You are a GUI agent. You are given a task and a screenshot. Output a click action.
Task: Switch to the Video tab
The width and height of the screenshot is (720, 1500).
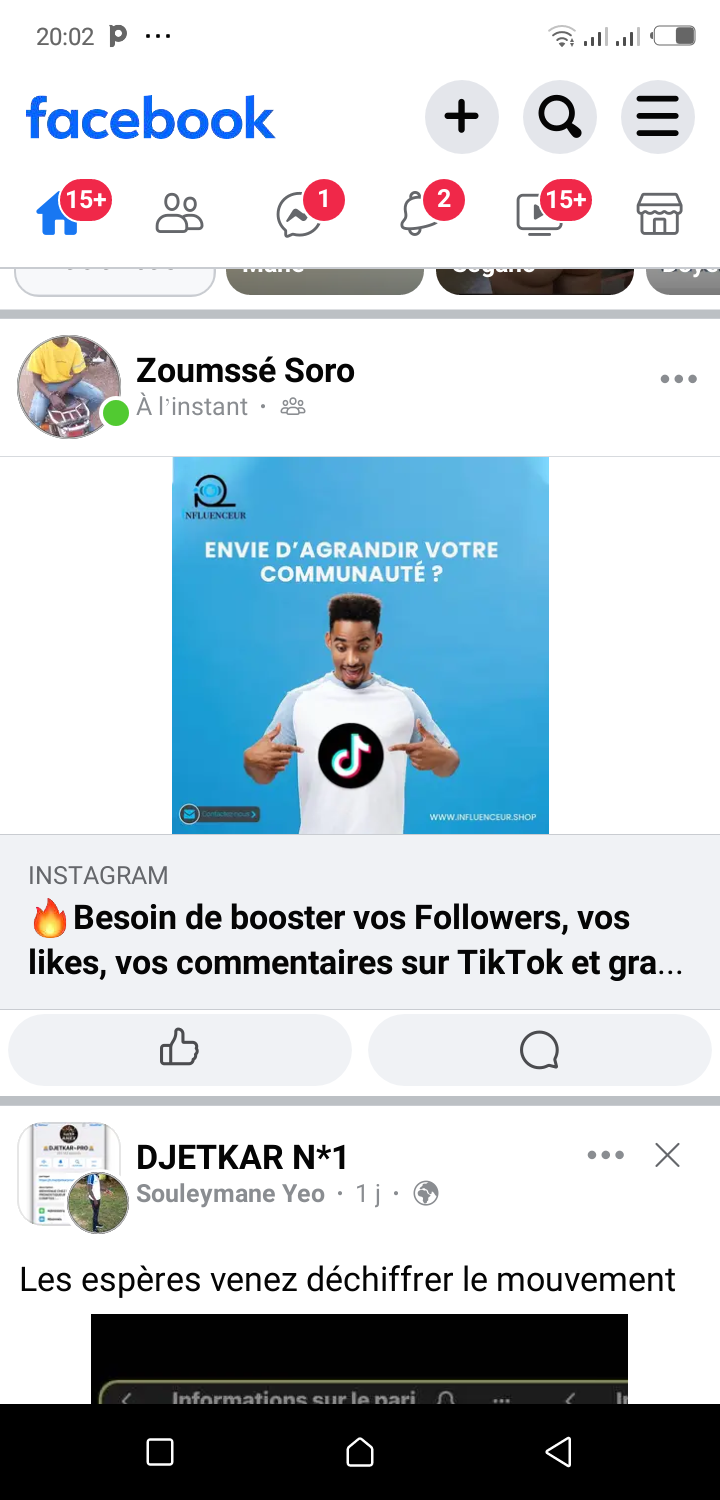pyautogui.click(x=540, y=213)
